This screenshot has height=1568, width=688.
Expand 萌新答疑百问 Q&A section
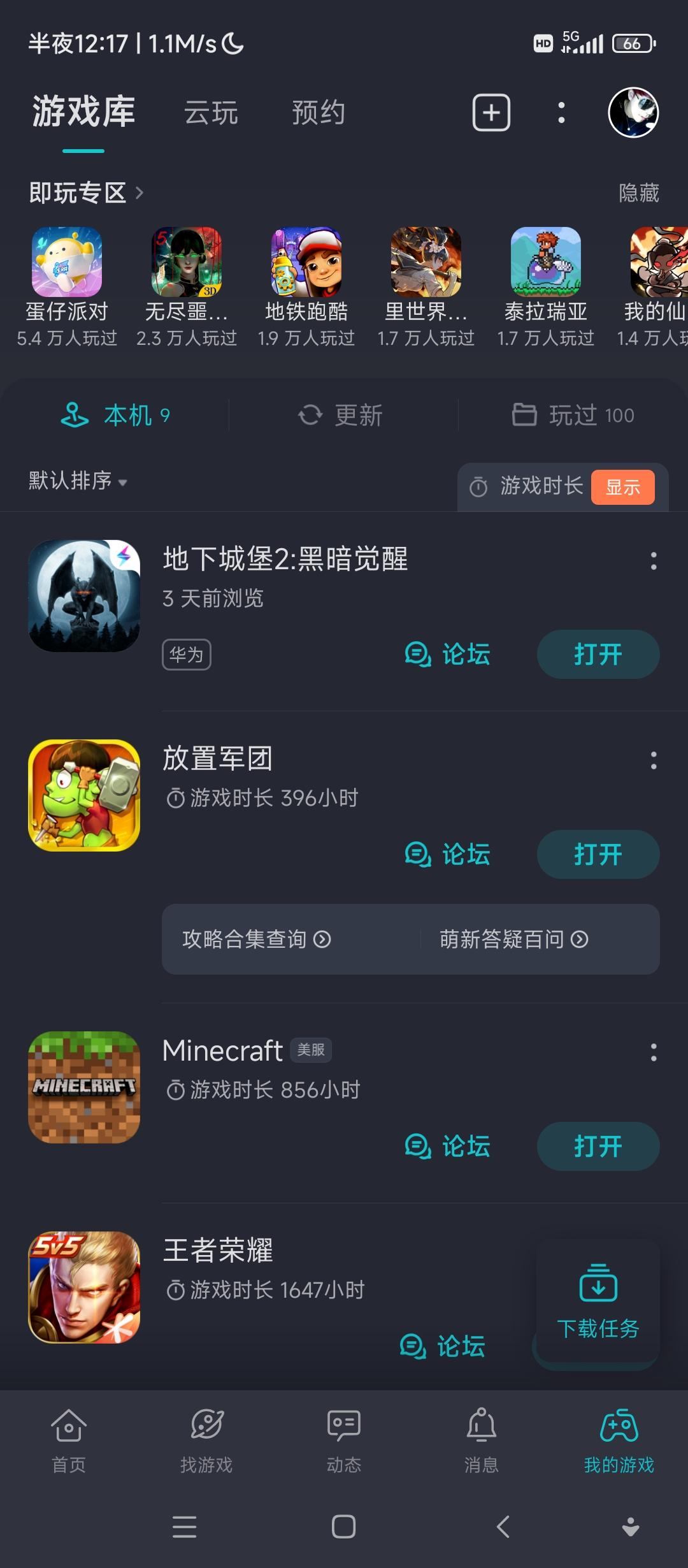point(513,940)
